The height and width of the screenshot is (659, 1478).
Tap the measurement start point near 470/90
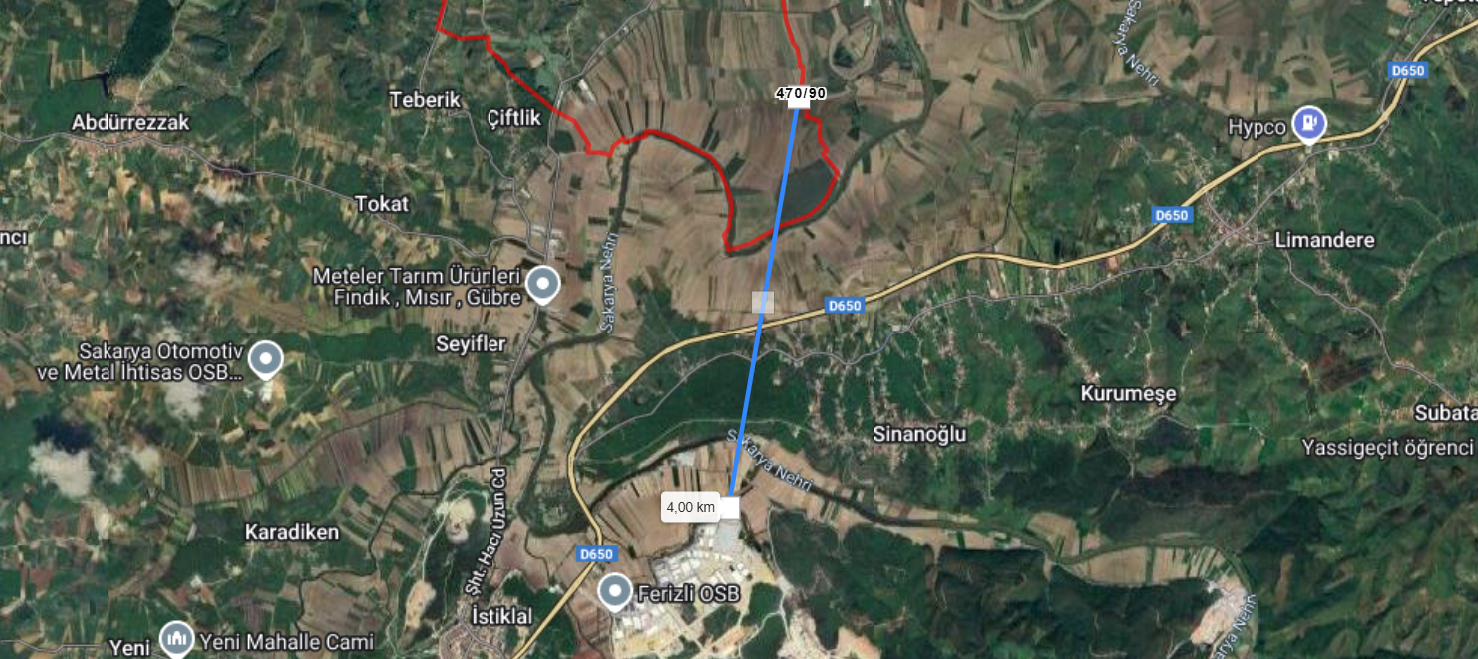click(799, 102)
